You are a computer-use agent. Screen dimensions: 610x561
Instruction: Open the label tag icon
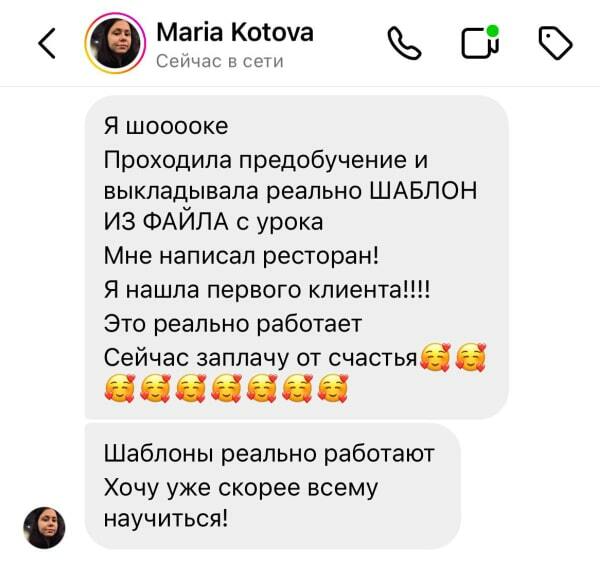(555, 42)
